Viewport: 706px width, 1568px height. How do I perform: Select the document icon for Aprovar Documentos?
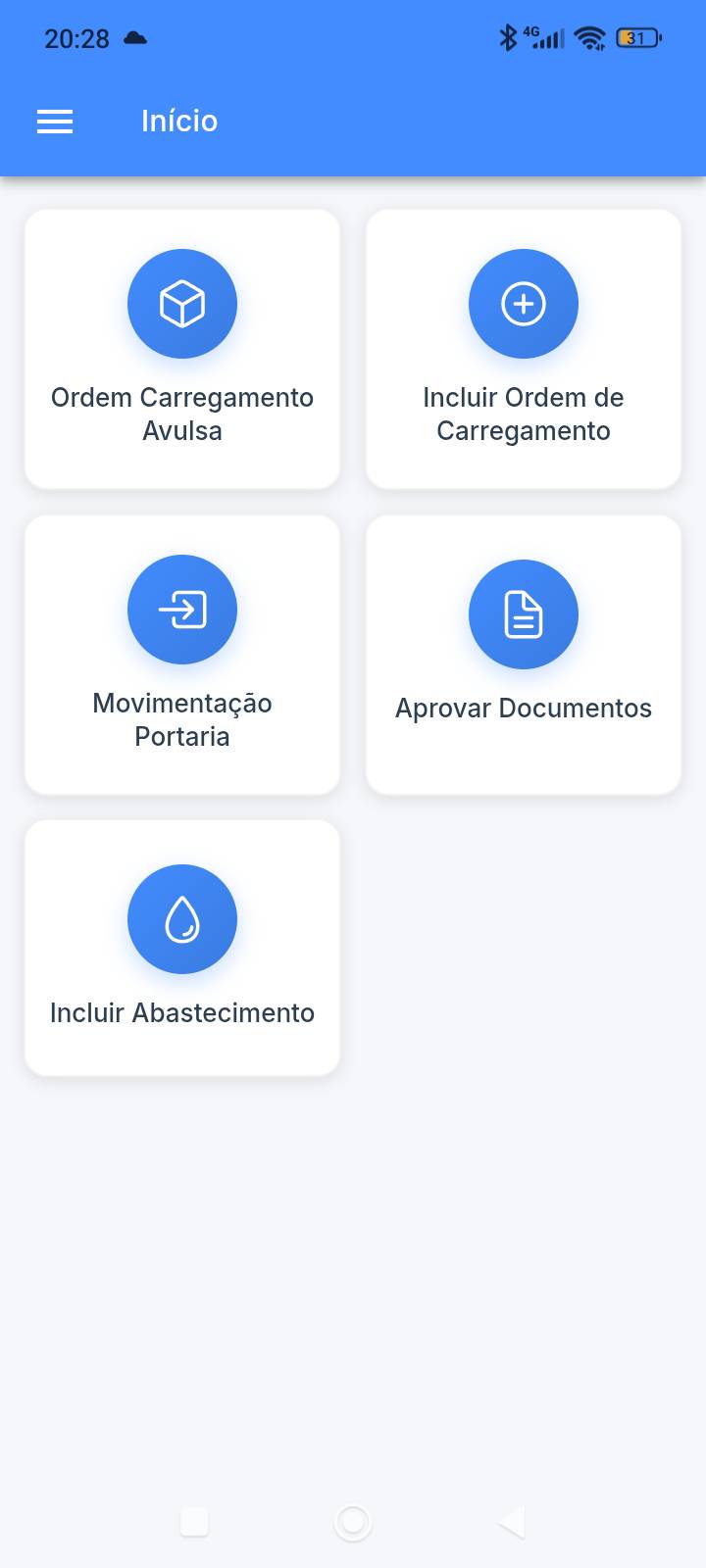coord(523,613)
